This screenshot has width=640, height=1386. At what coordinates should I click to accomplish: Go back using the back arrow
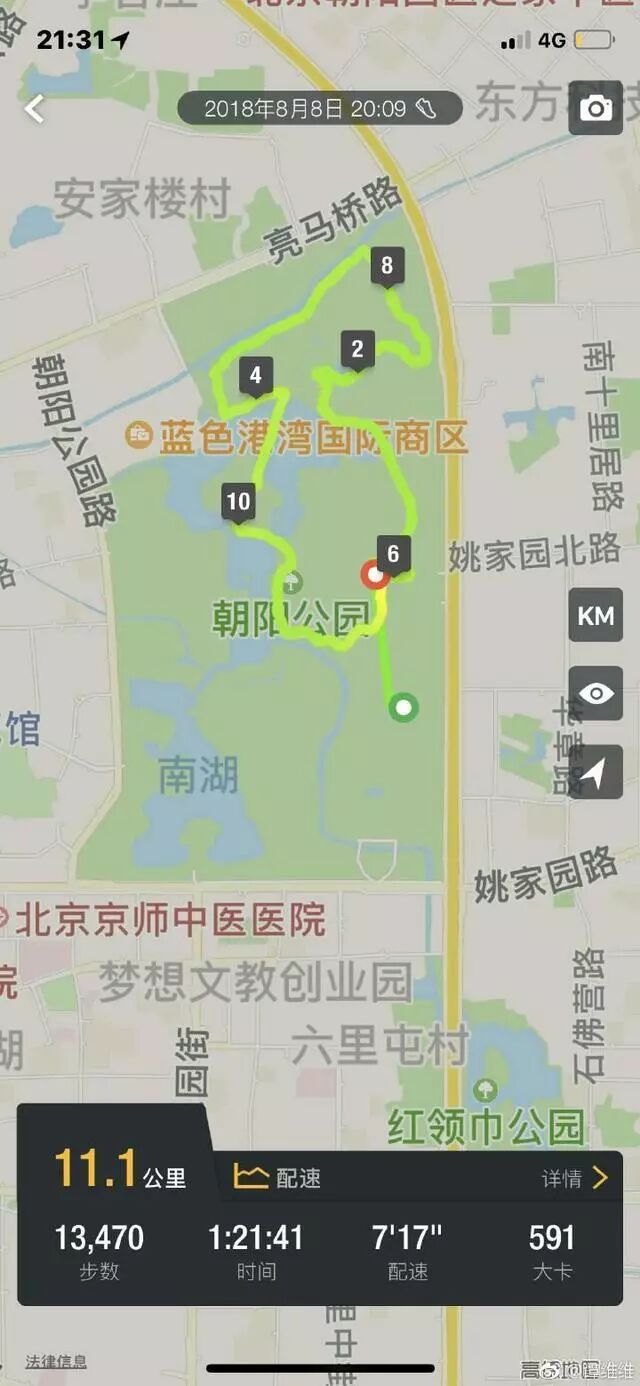coord(35,109)
